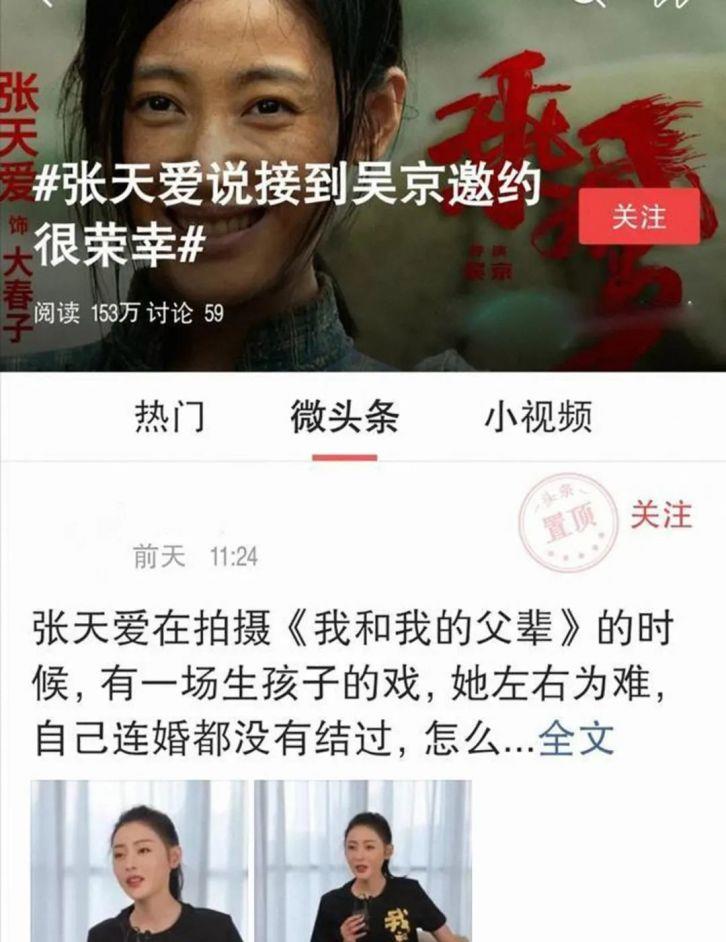Viewport: 726px width, 942px height.
Task: Open the first photo in the post
Action: coord(139,860)
